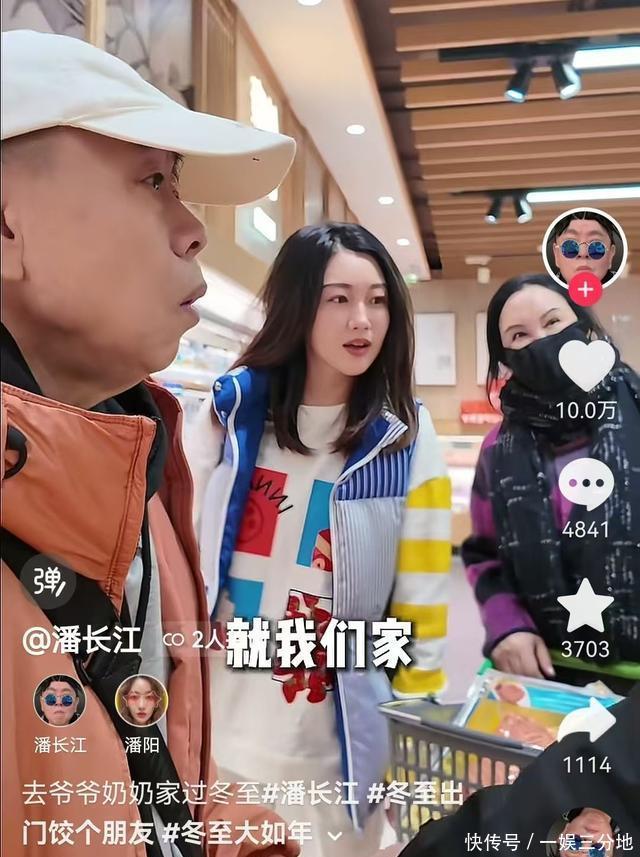This screenshot has width=640, height=857.
Task: Expand the full video caption
Action: [x=335, y=833]
